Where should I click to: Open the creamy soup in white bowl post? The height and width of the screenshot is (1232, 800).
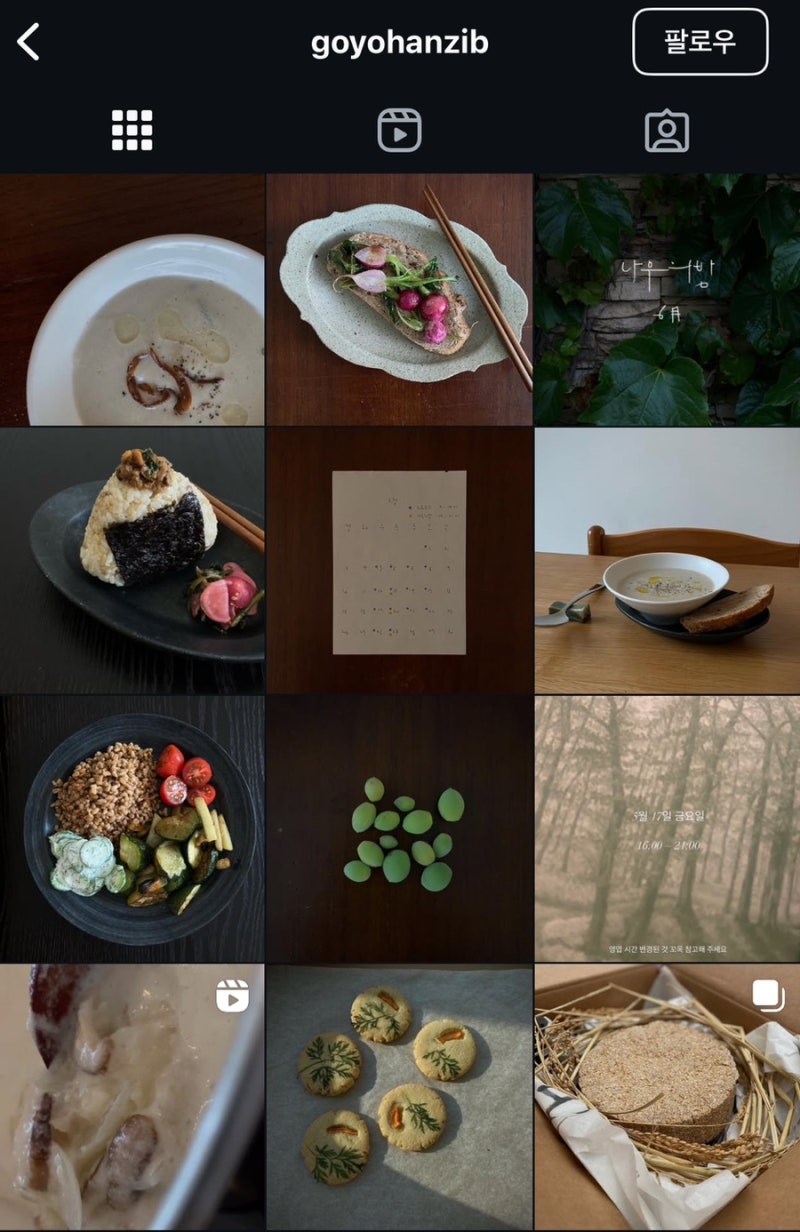coord(132,300)
